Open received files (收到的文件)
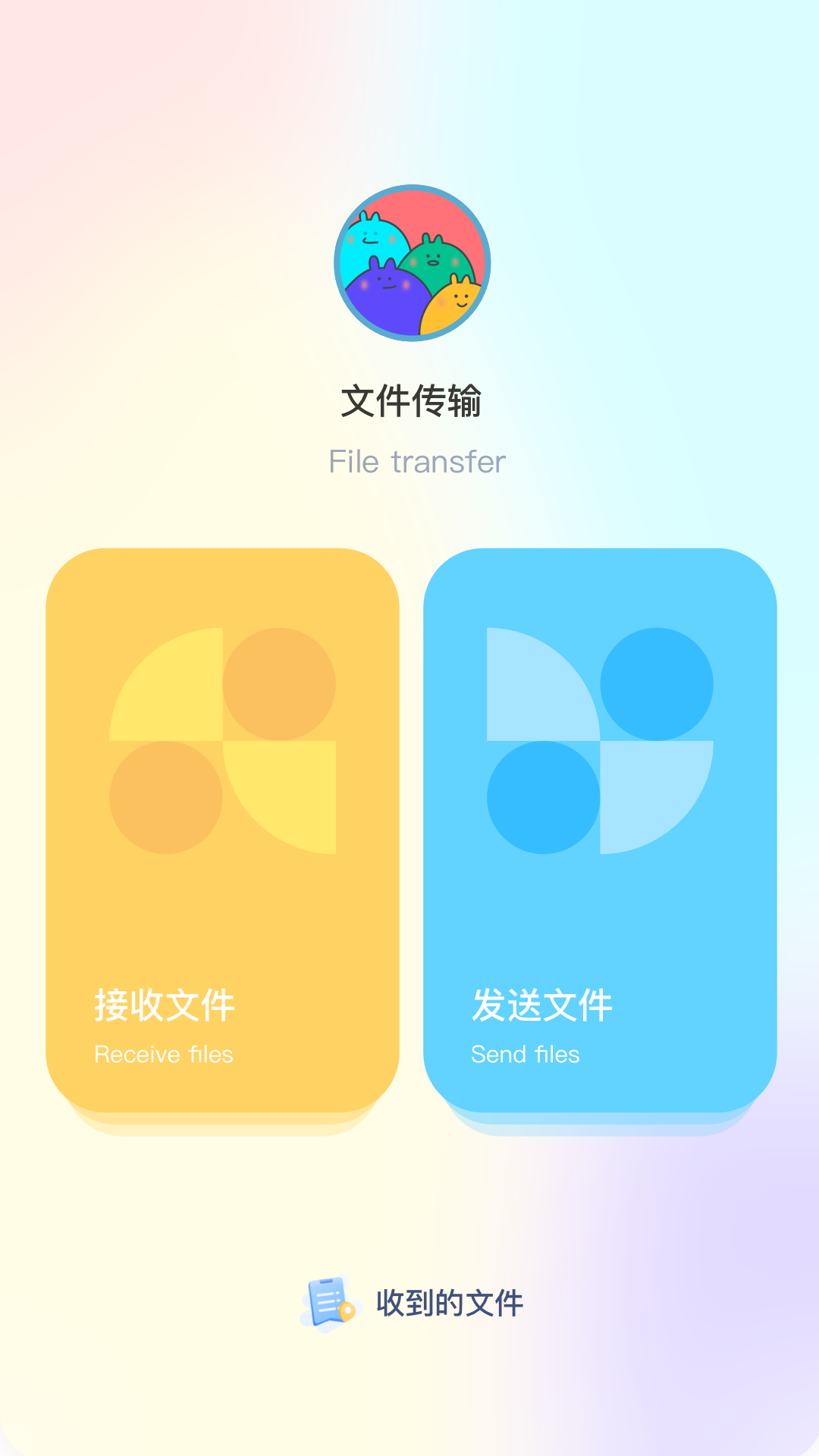The height and width of the screenshot is (1456, 819). (x=413, y=1304)
